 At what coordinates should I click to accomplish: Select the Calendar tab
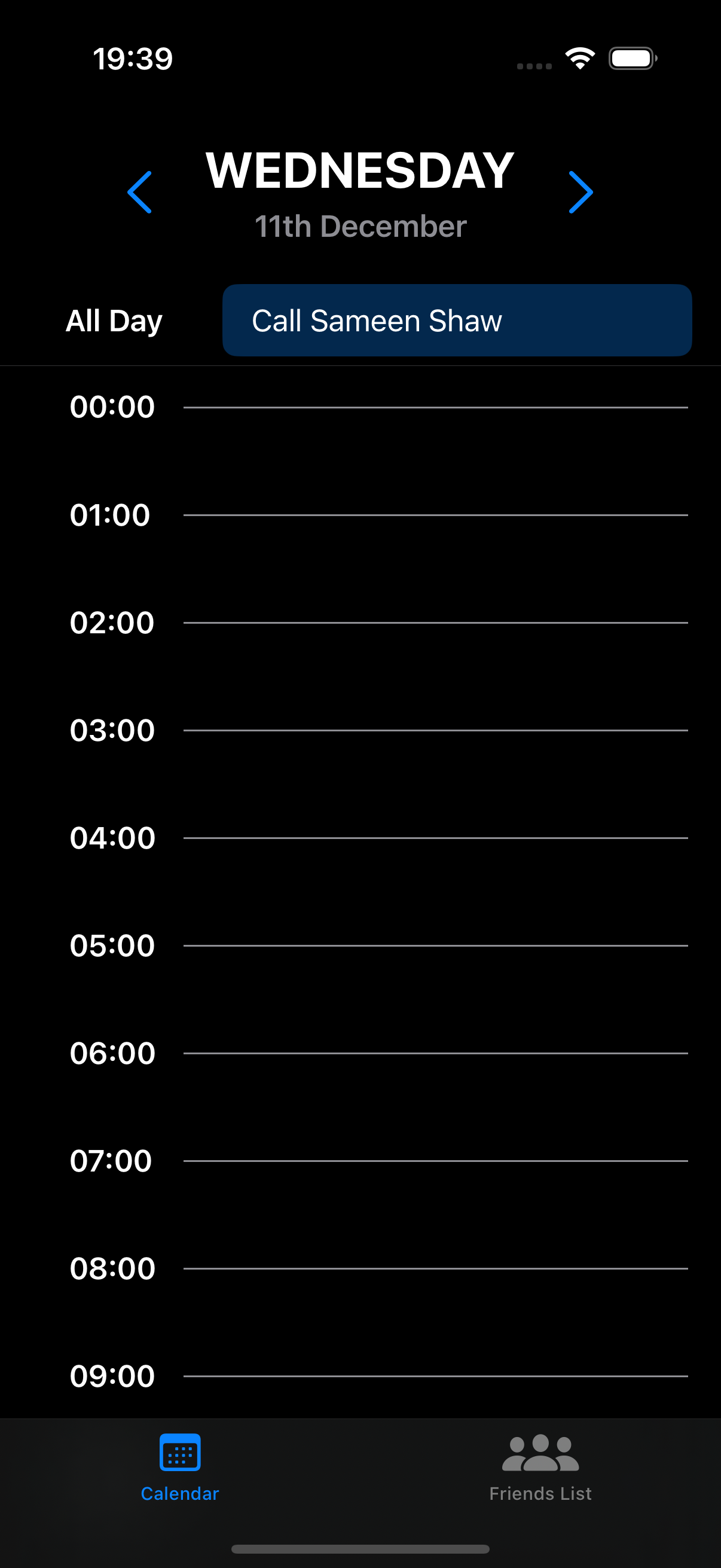coord(180,1468)
